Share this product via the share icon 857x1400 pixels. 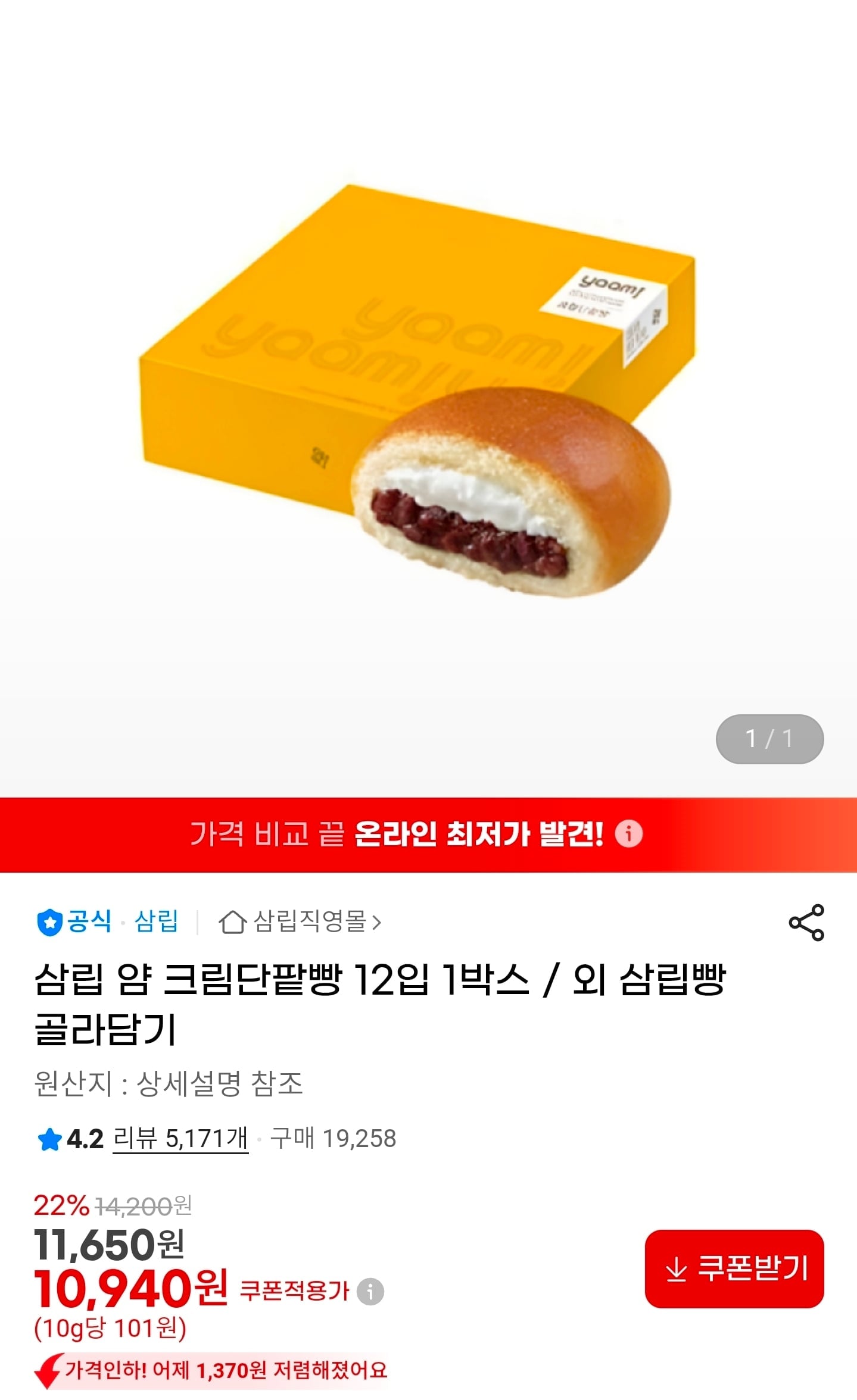tap(806, 923)
